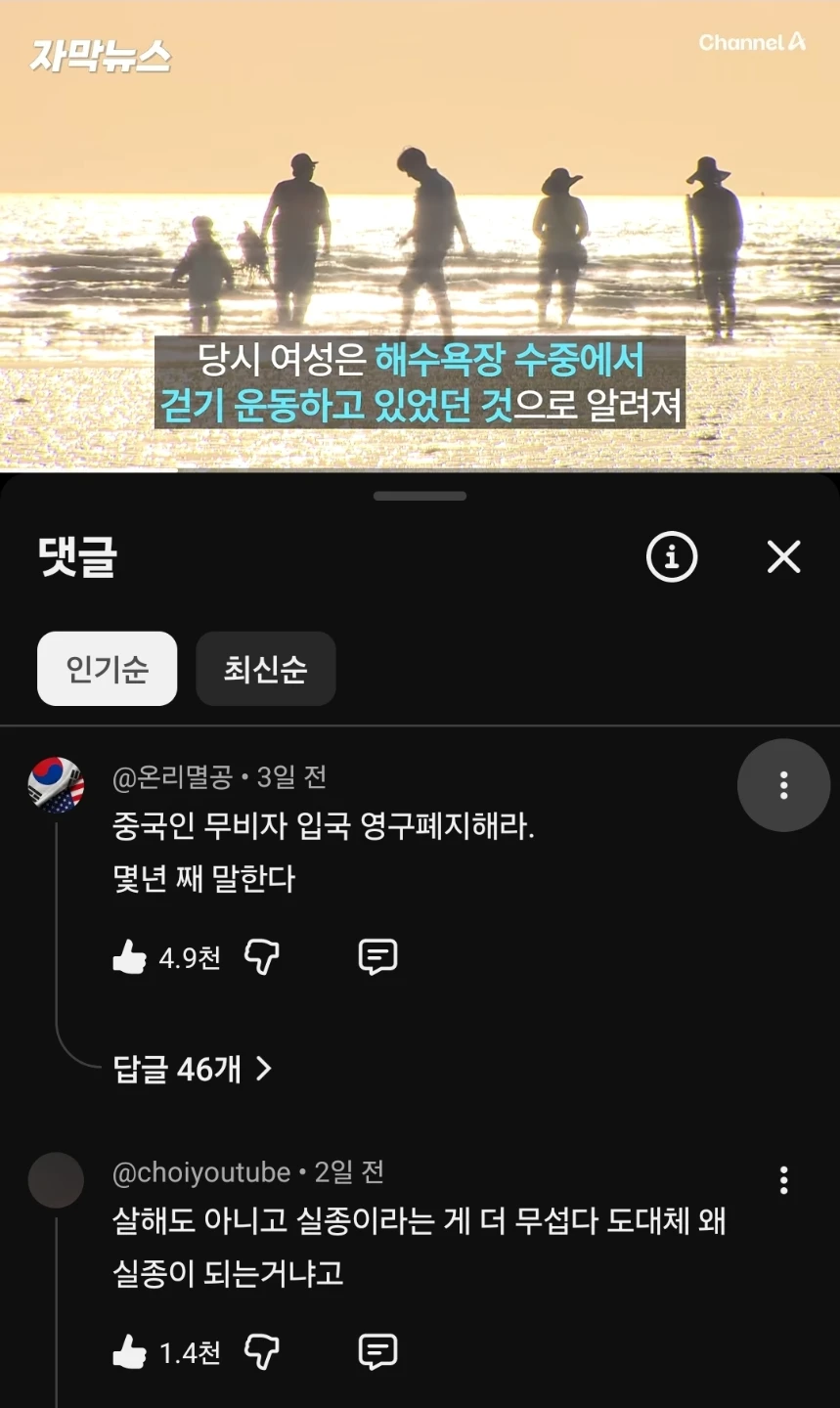Expand 답글 46개 replies
The height and width of the screenshot is (1408, 840).
193,1069
